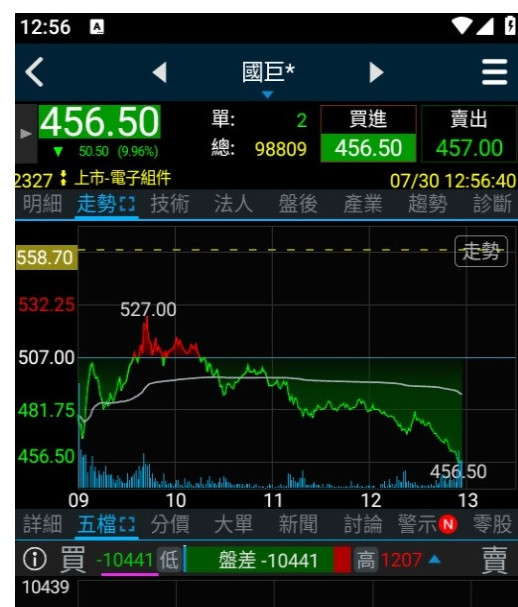518x607 pixels.
Task: Switch to the 分價 tab
Action: coord(170,524)
